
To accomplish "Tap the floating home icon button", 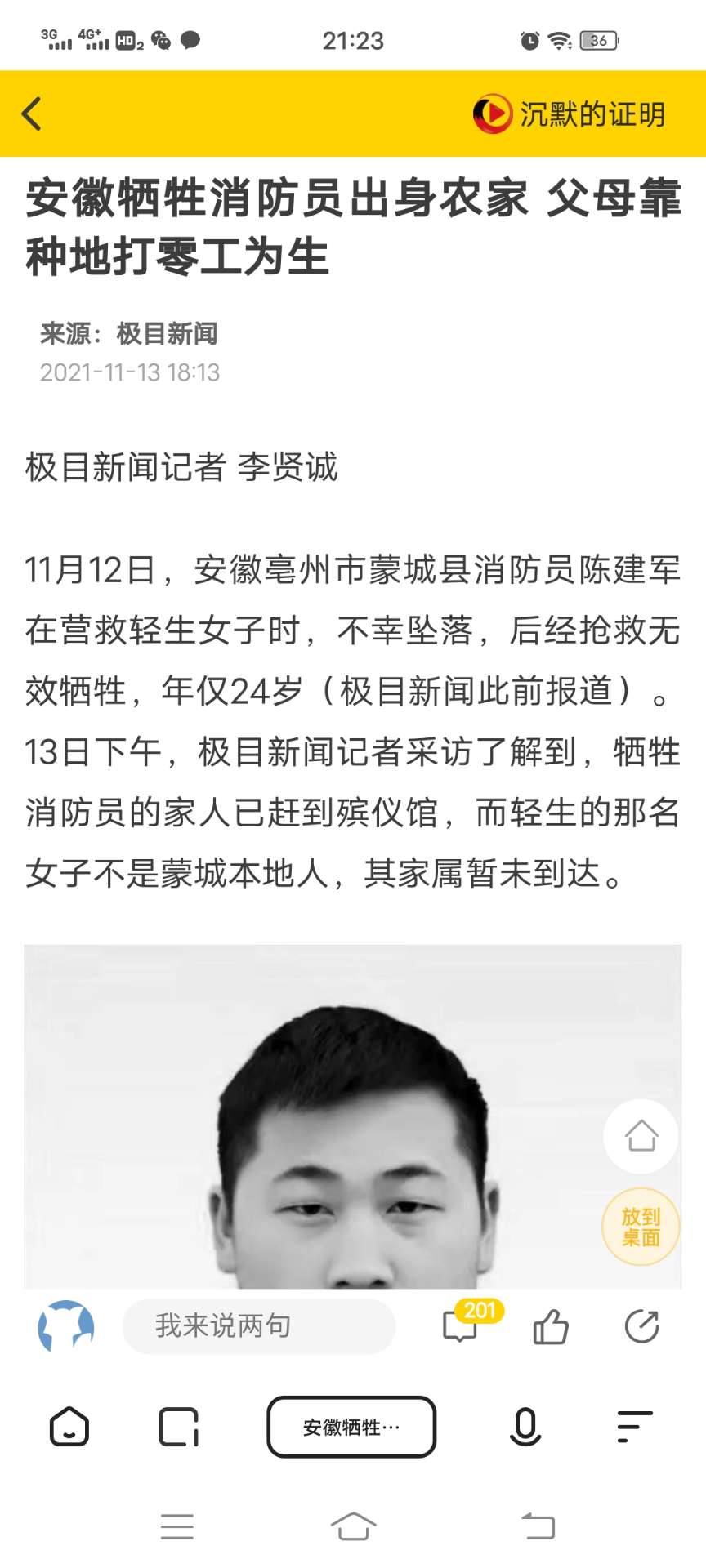I will (641, 1136).
